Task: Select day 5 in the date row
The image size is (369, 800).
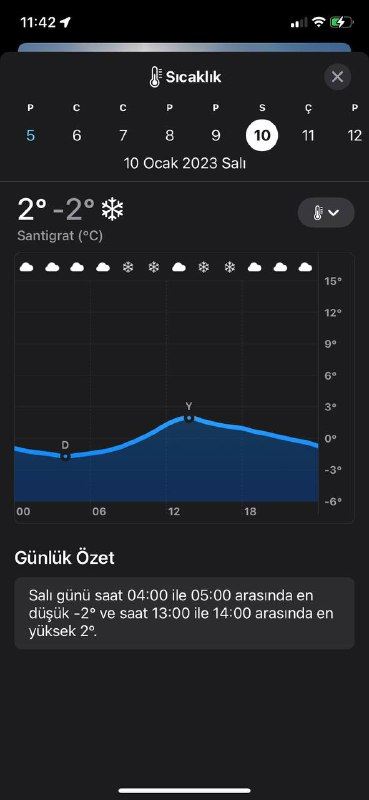Action: [31, 136]
